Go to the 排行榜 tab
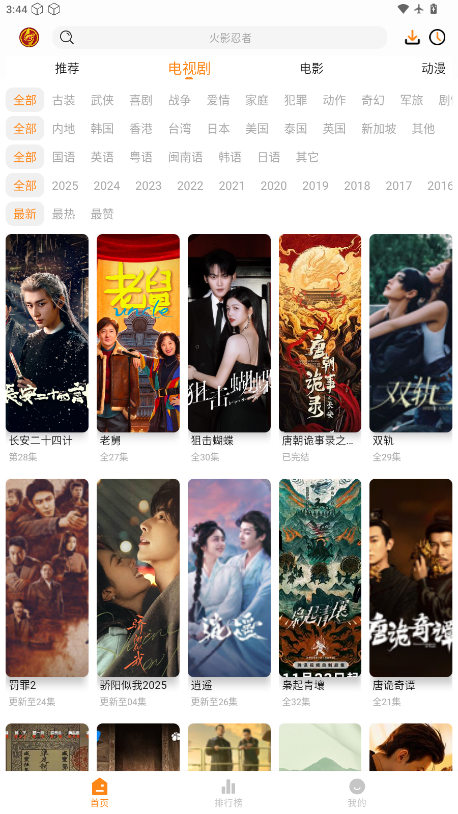458x814 pixels. [228, 793]
